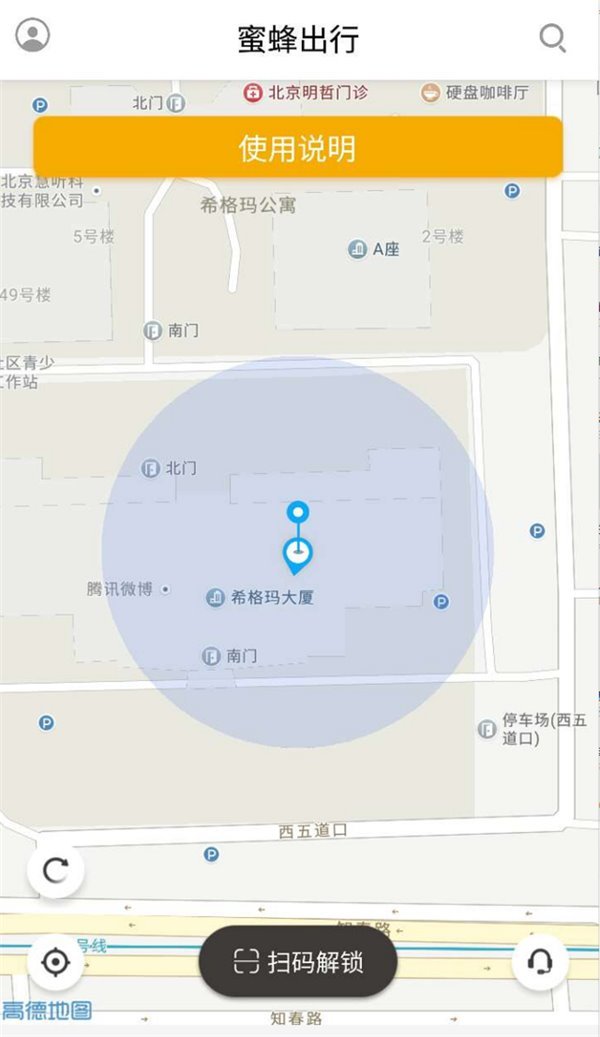Recenter map on current location
Screen dimensions: 600x1037
tap(56, 962)
